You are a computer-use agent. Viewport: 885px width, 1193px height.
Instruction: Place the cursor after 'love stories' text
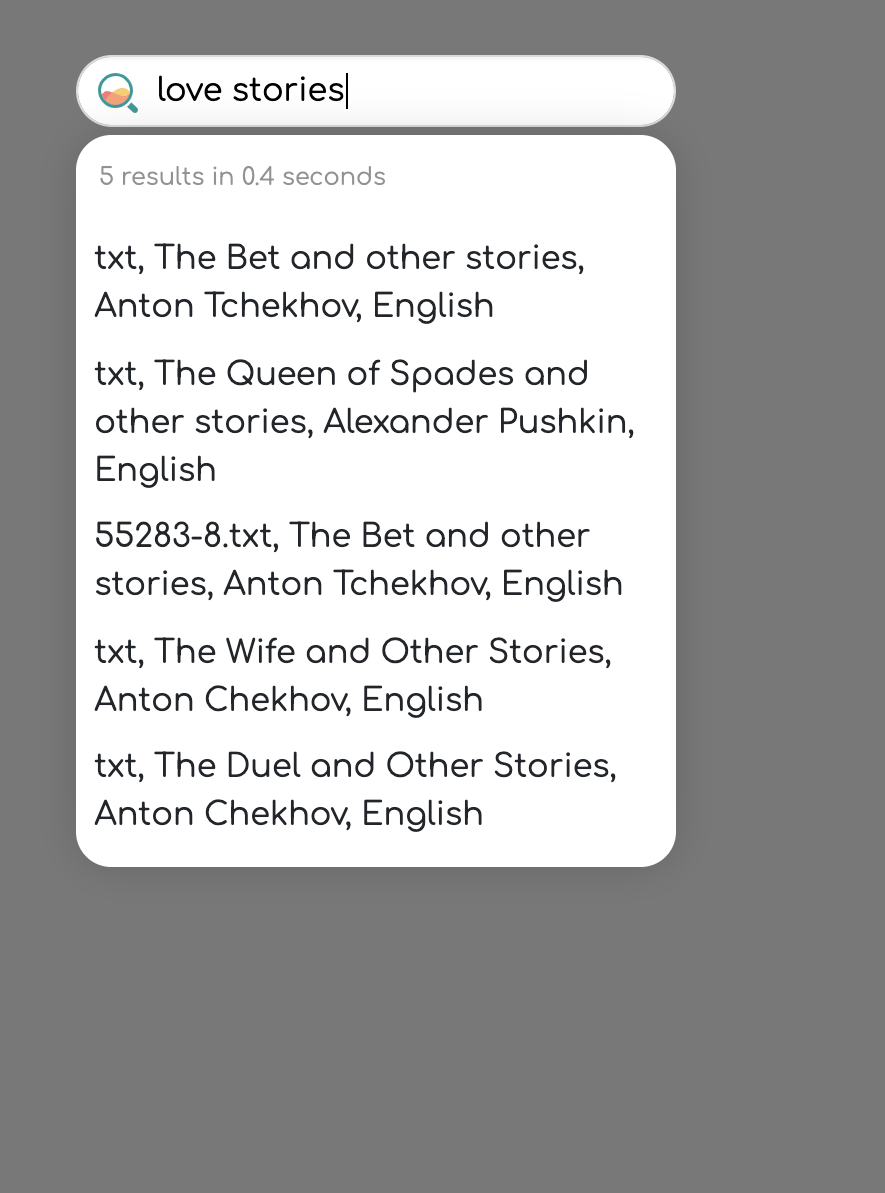[x=348, y=90]
